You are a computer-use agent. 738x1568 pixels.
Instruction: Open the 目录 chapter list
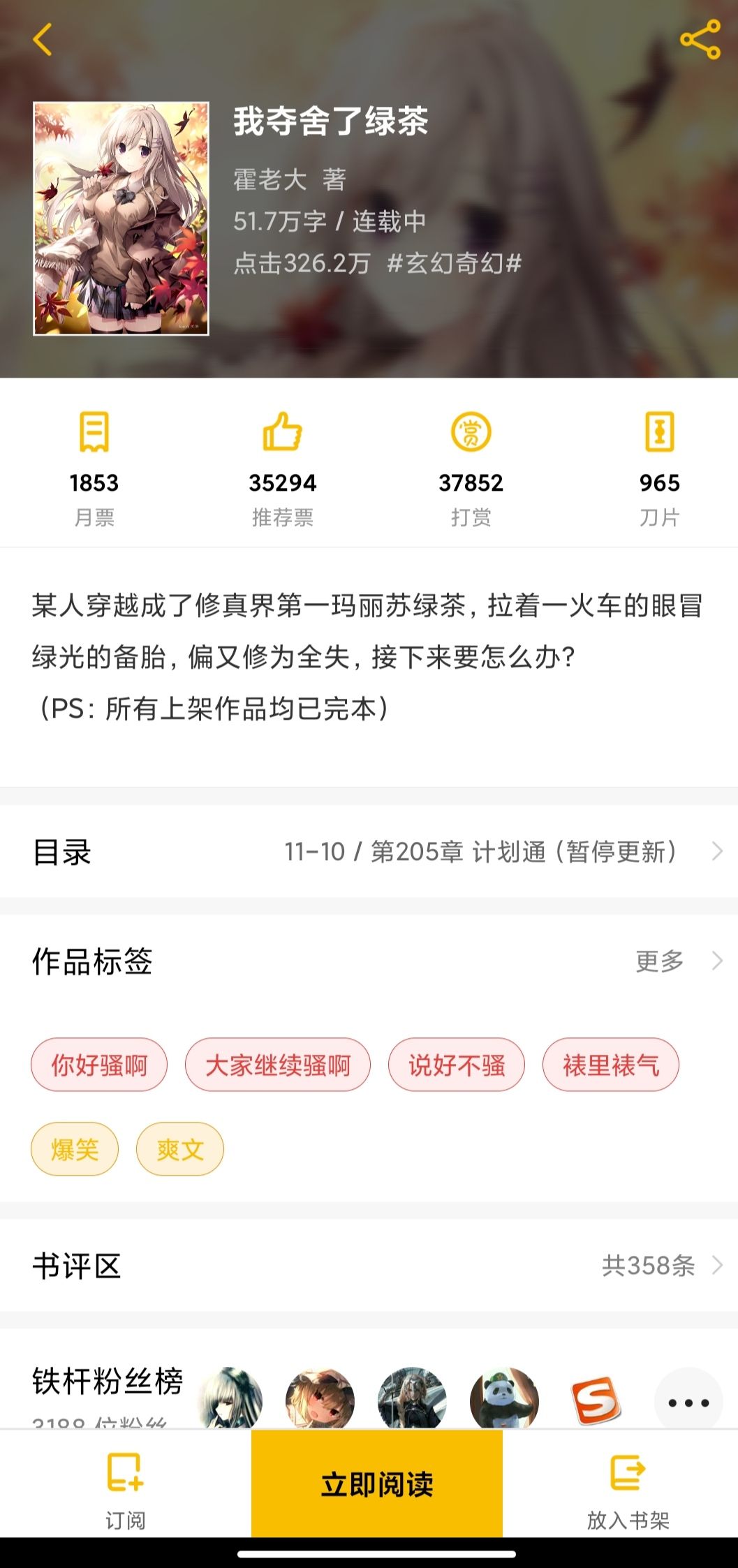pyautogui.click(x=369, y=852)
